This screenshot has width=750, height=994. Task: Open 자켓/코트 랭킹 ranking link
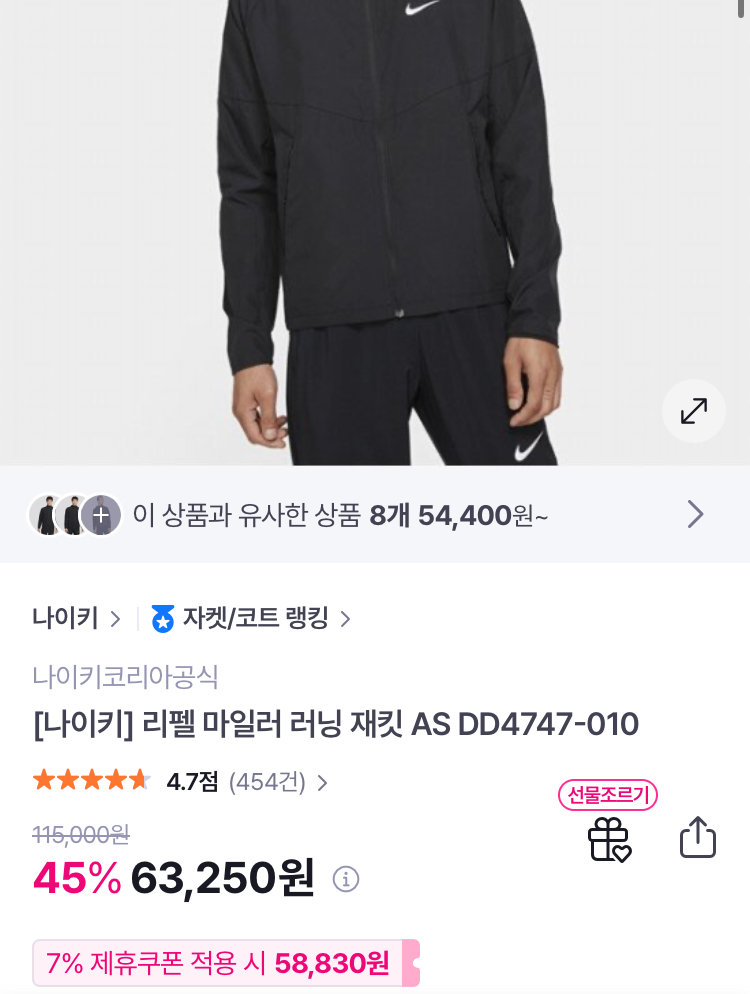[254, 619]
